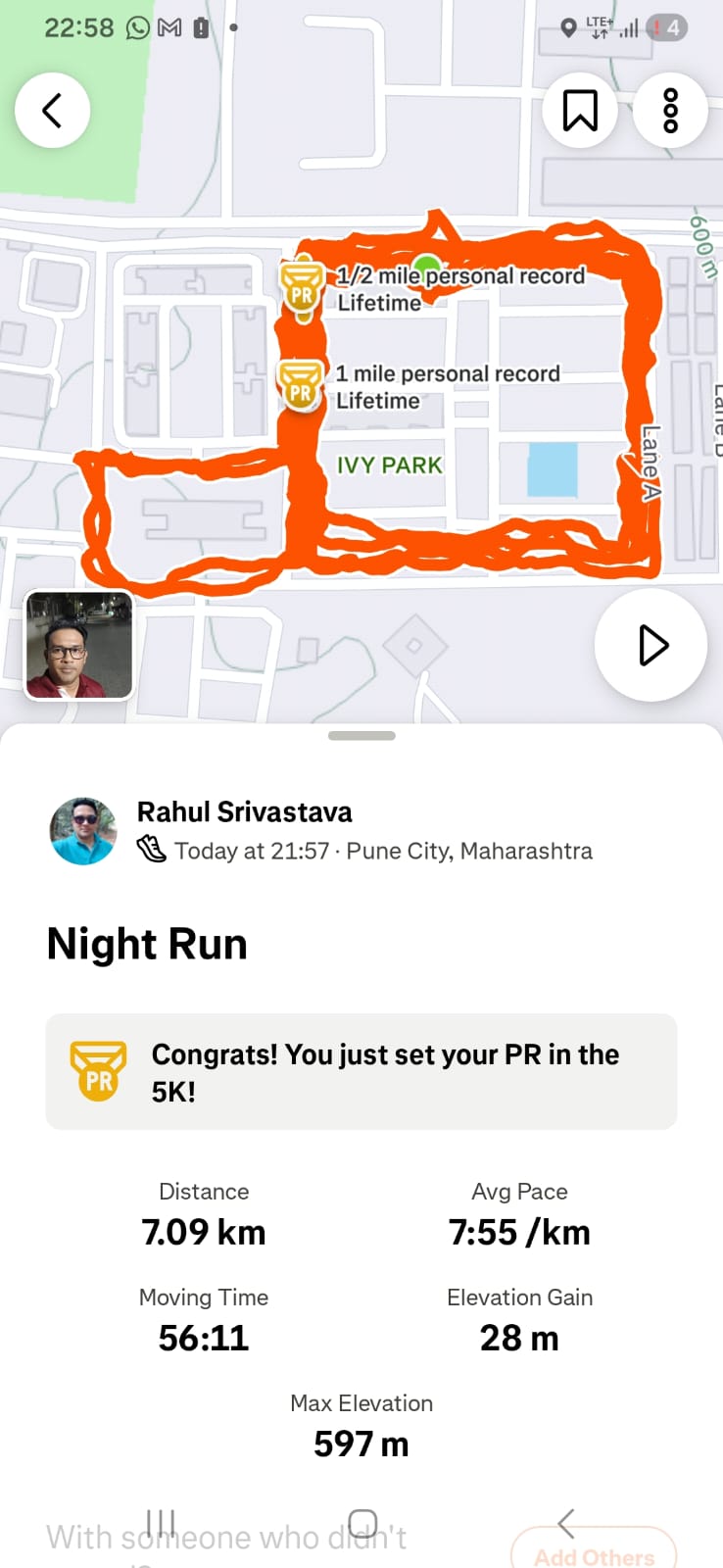
Task: View Rahul Srivastava's profile
Action: click(83, 831)
